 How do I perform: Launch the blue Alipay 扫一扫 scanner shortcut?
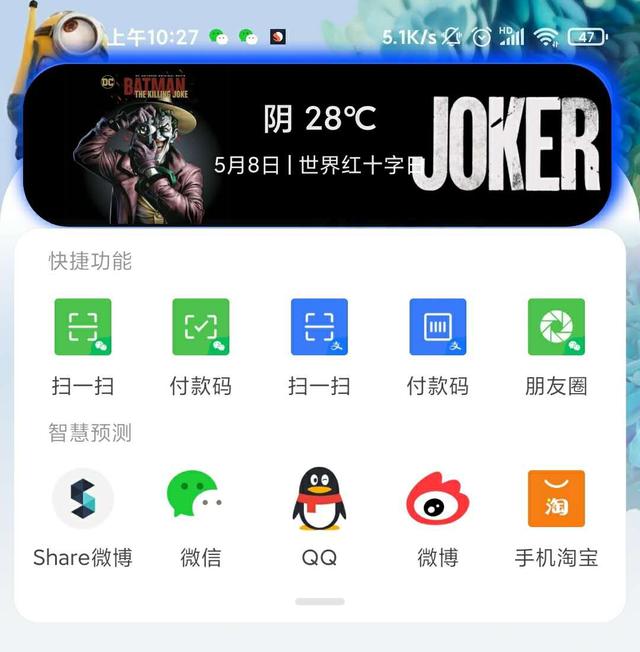(x=319, y=327)
